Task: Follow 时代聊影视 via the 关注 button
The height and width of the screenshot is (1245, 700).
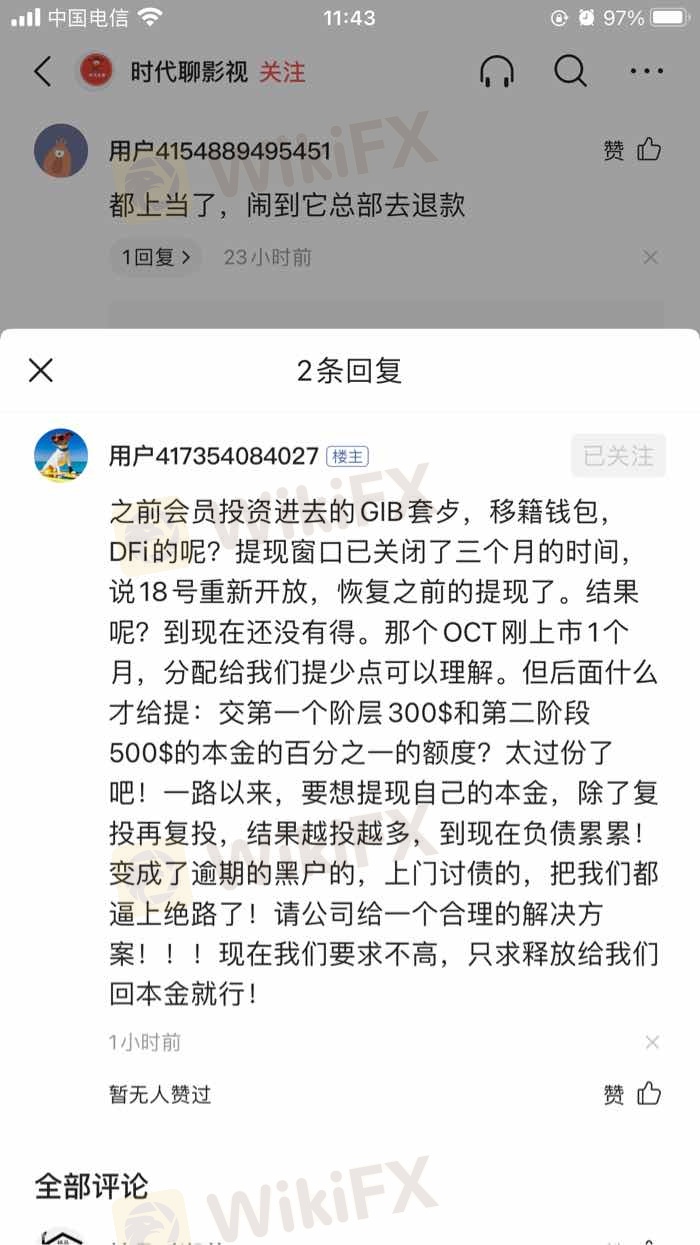Action: pos(282,72)
